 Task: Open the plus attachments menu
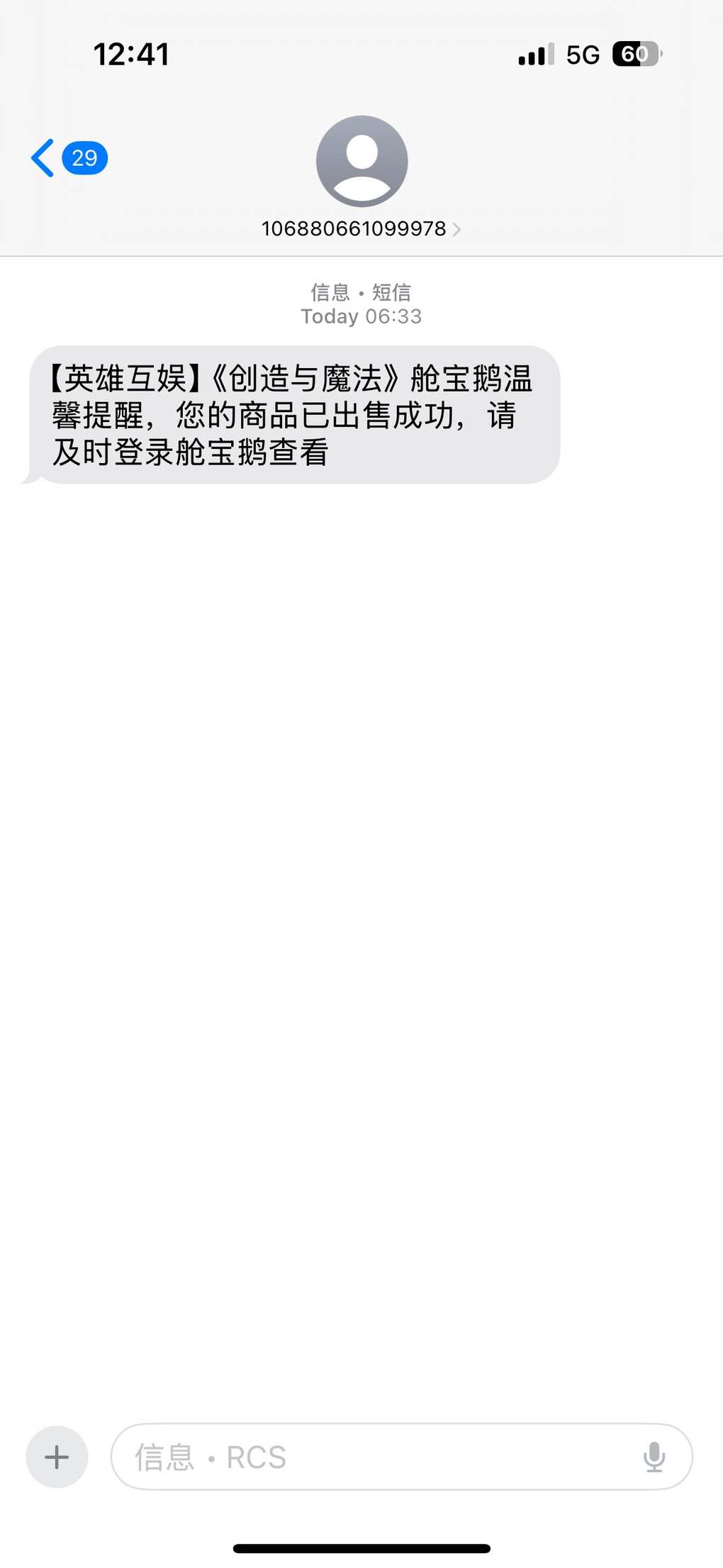coord(57,1457)
